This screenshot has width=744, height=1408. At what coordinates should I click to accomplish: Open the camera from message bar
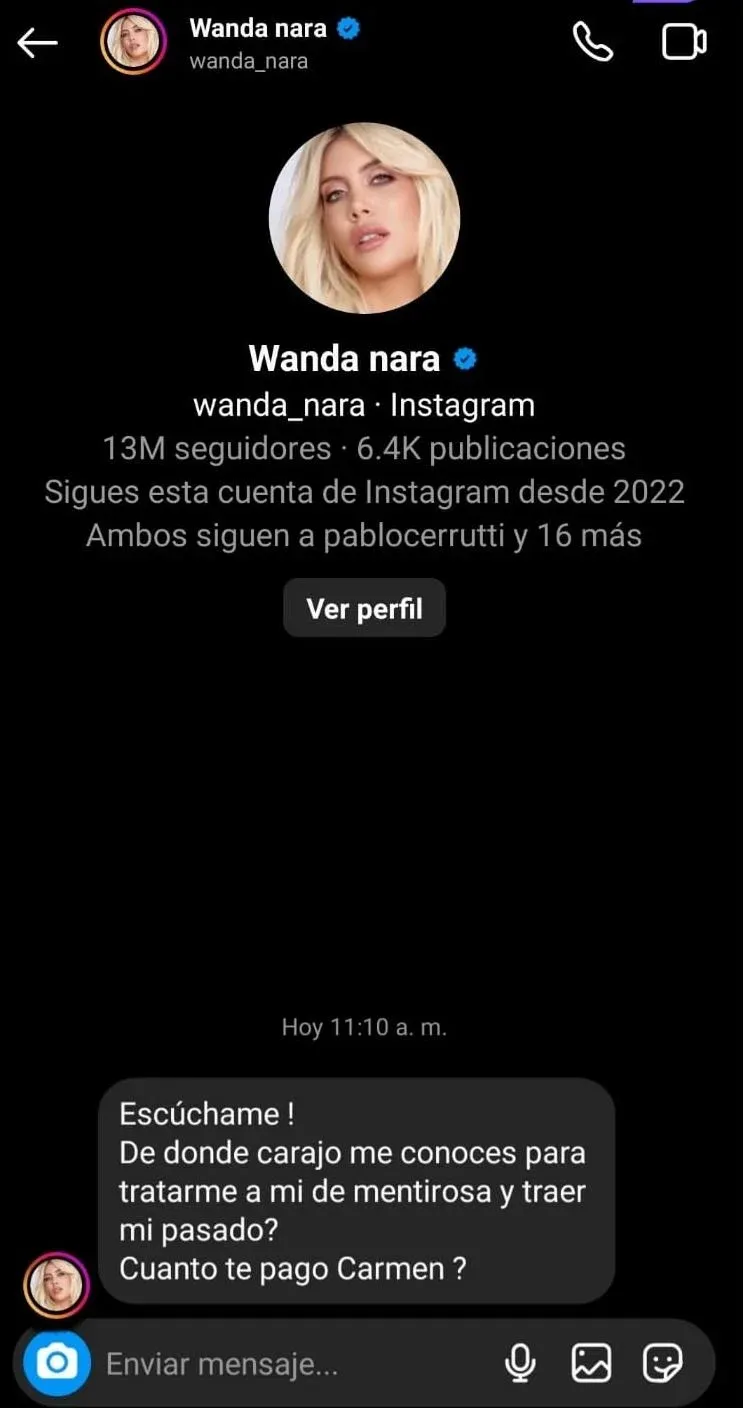(57, 1362)
